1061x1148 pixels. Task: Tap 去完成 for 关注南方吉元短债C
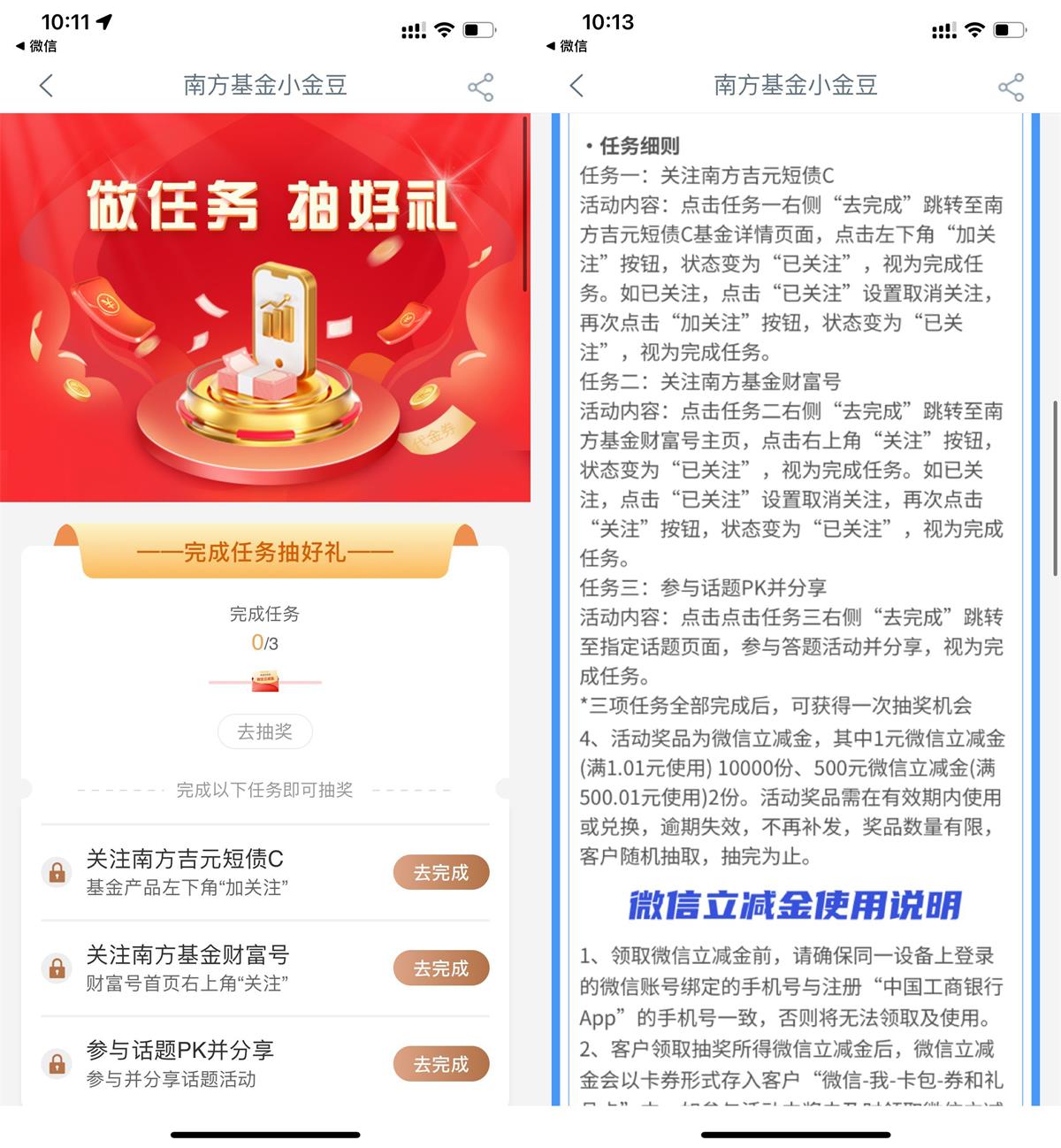click(x=440, y=873)
